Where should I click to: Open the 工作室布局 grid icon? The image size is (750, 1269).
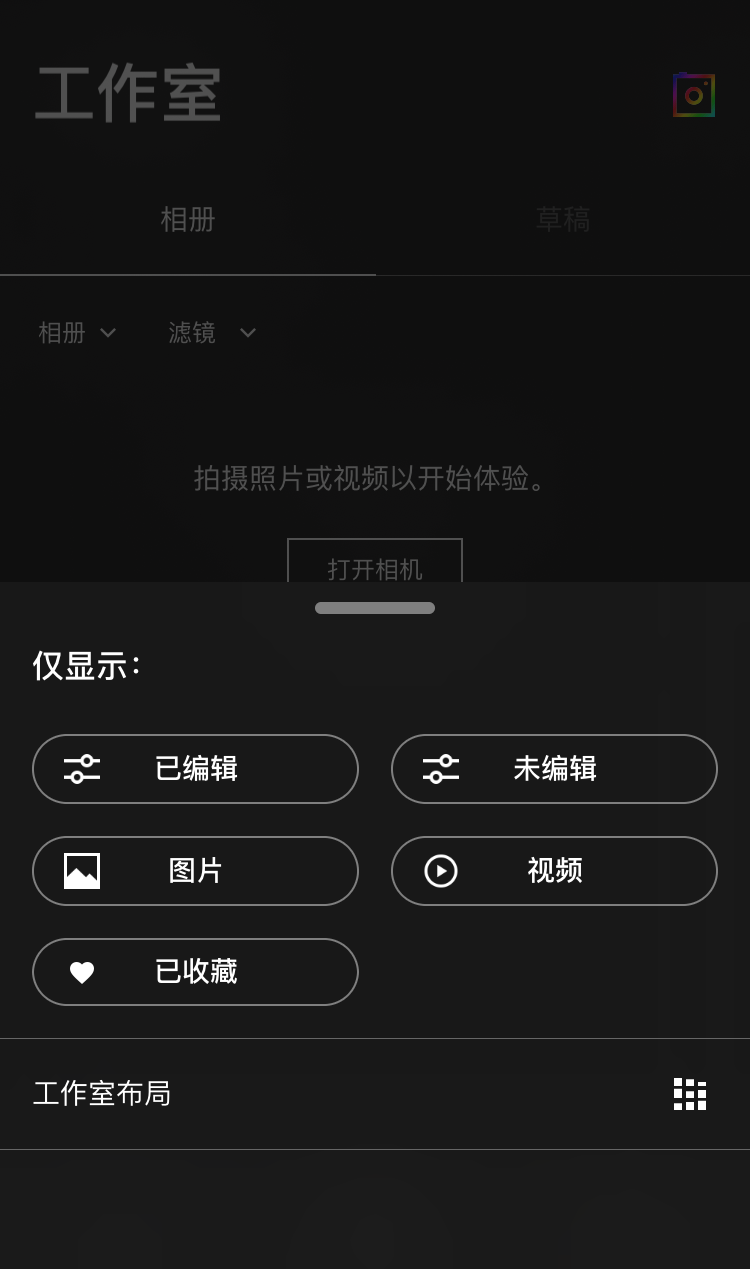pyautogui.click(x=689, y=1095)
